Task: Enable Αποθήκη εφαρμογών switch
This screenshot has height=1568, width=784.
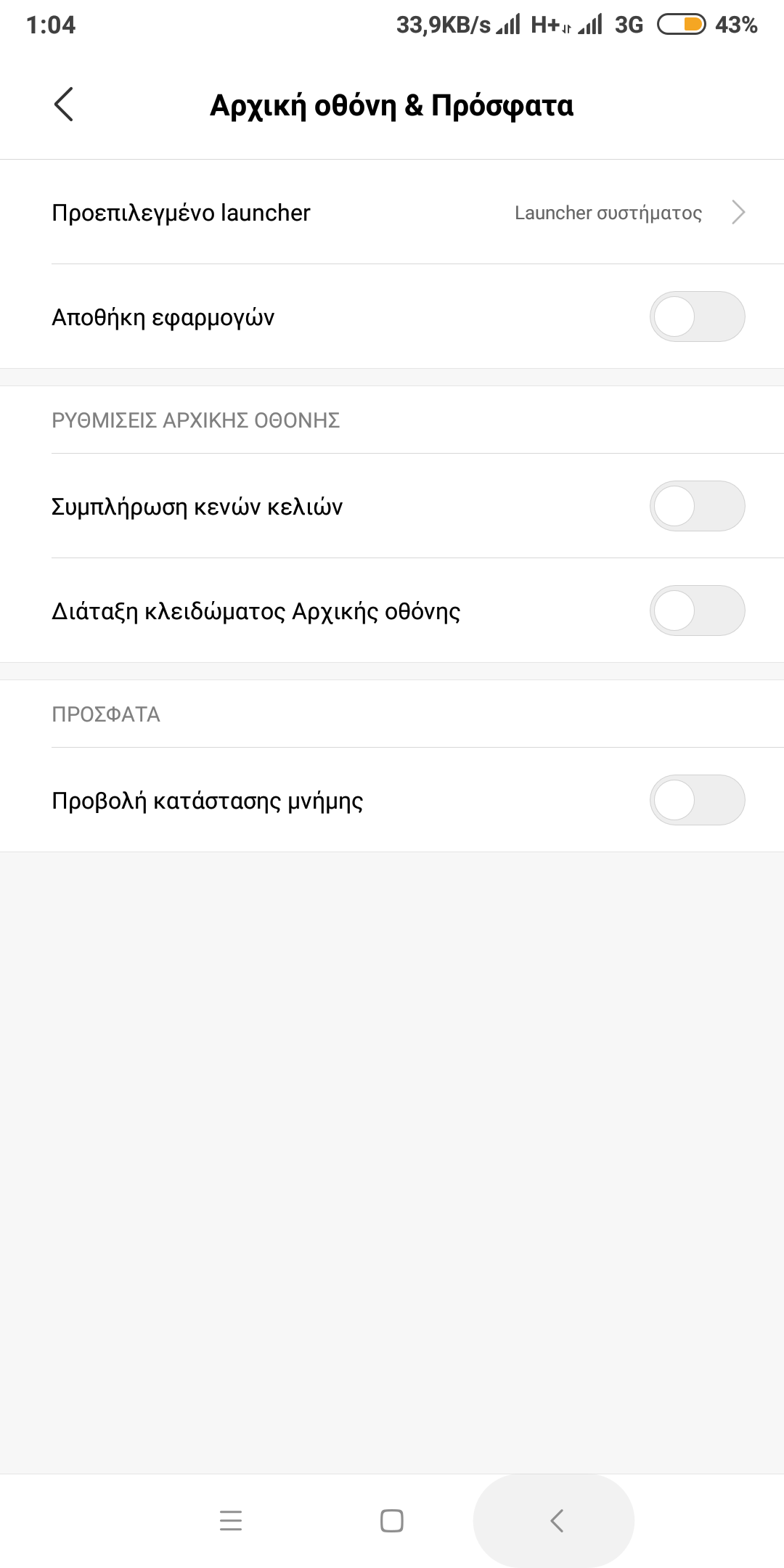Action: tap(697, 317)
